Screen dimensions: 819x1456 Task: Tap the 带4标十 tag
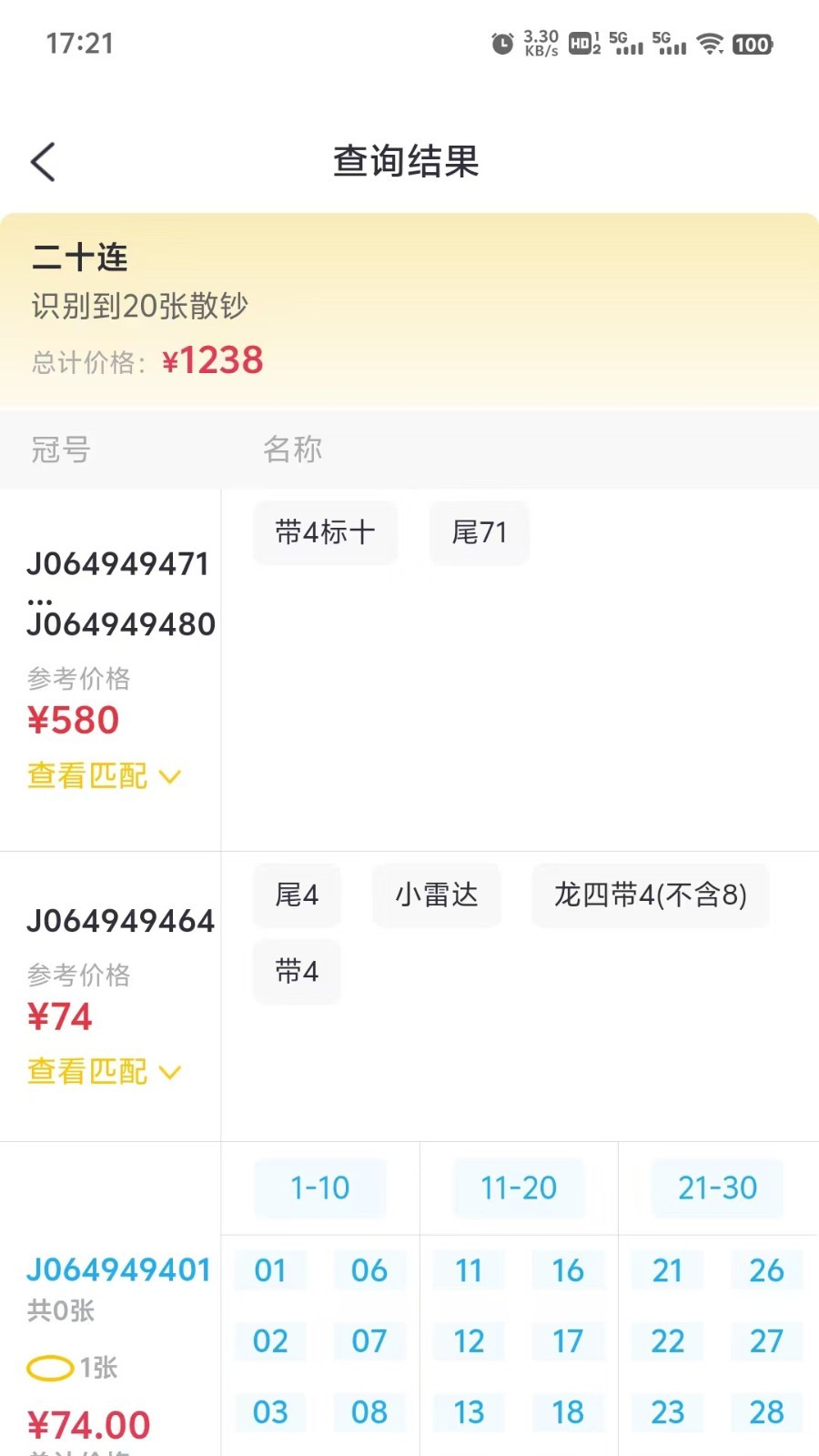coord(325,532)
